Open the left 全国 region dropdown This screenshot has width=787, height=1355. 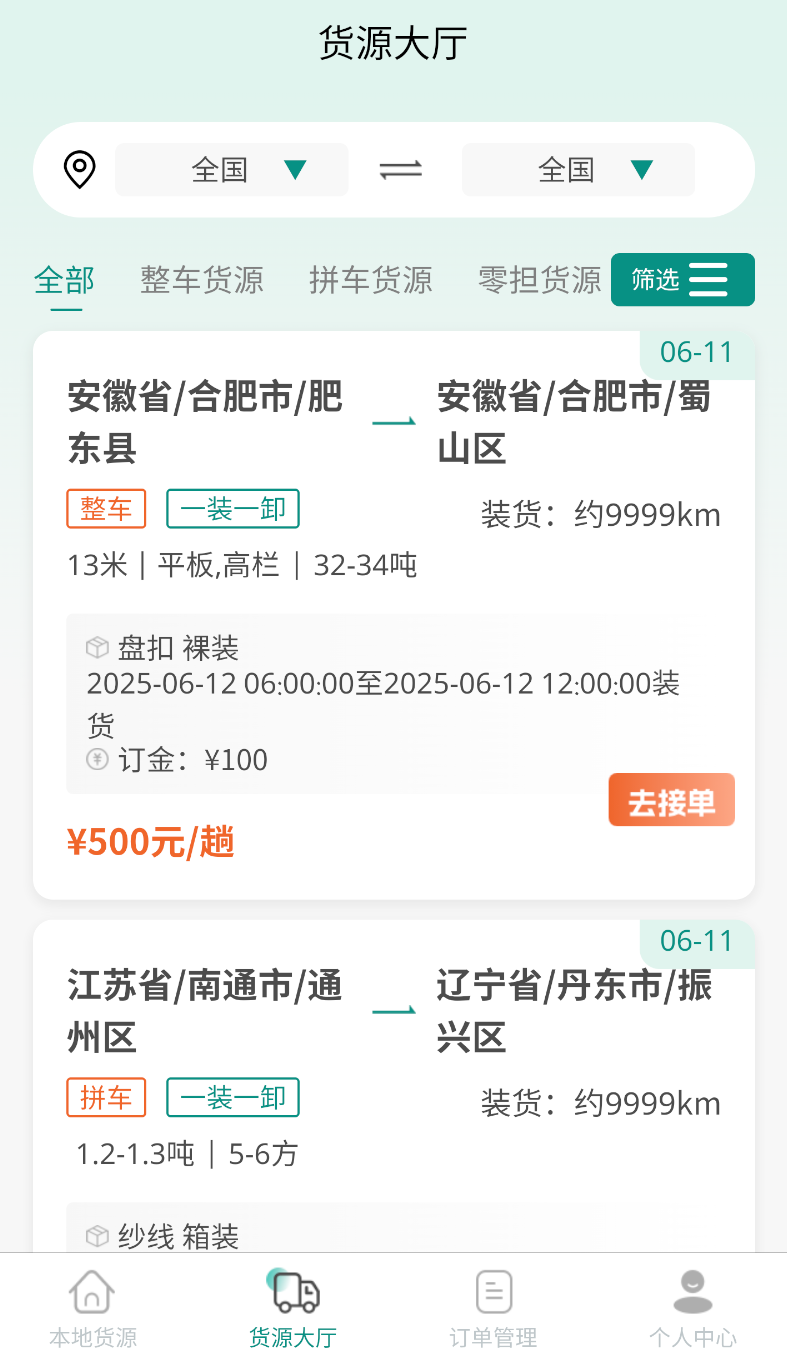(230, 169)
